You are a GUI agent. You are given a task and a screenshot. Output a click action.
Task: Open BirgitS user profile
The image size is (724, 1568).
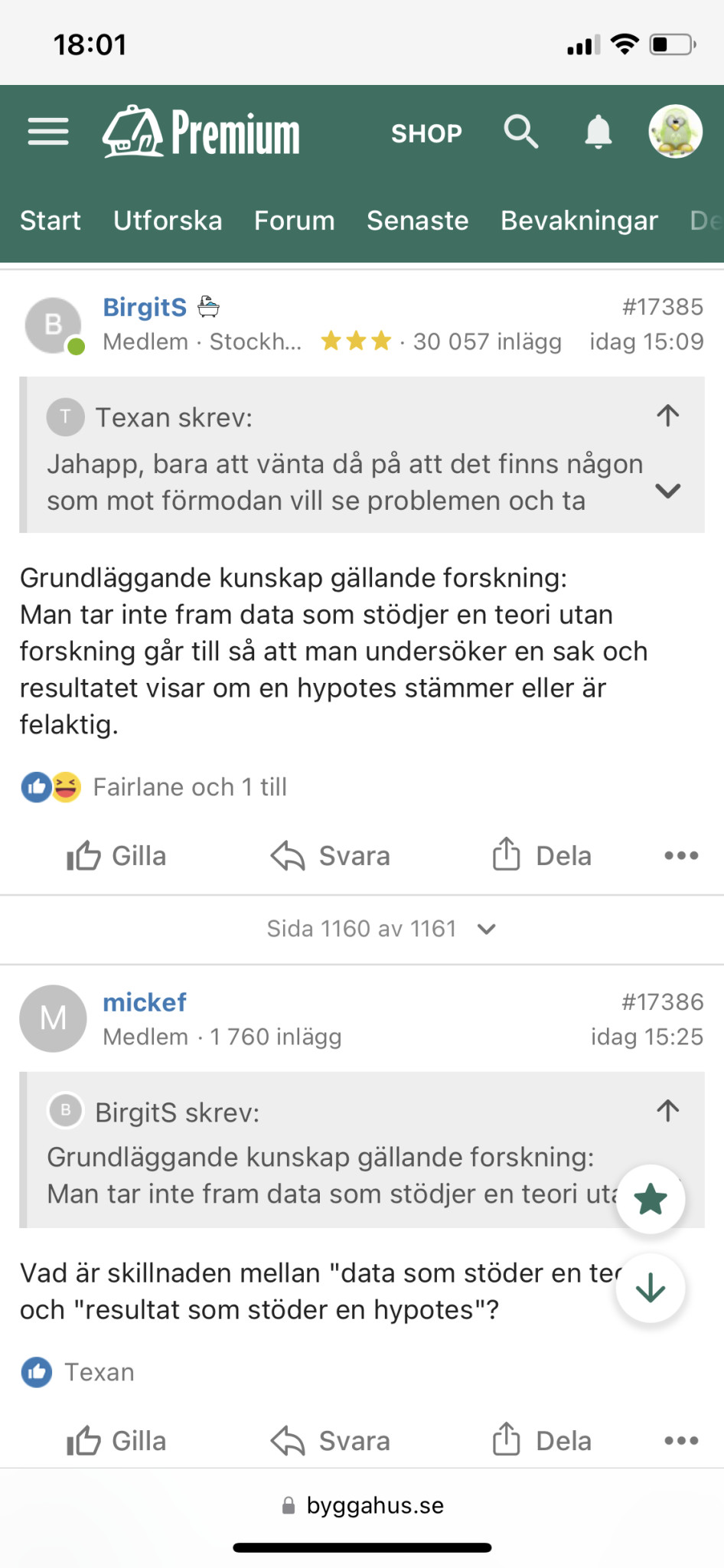click(x=145, y=307)
